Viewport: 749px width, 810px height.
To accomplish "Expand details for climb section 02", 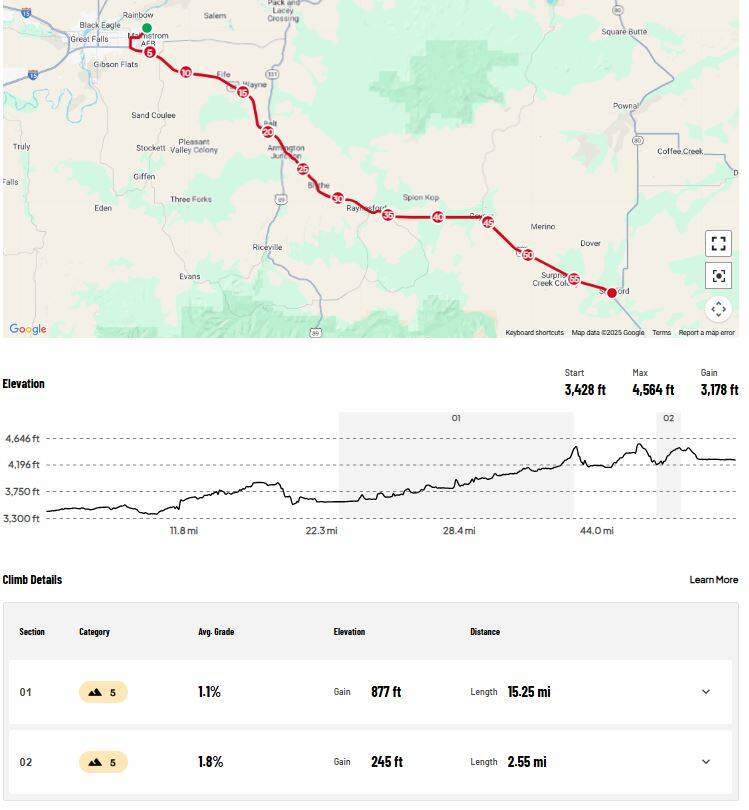I will [x=705, y=762].
